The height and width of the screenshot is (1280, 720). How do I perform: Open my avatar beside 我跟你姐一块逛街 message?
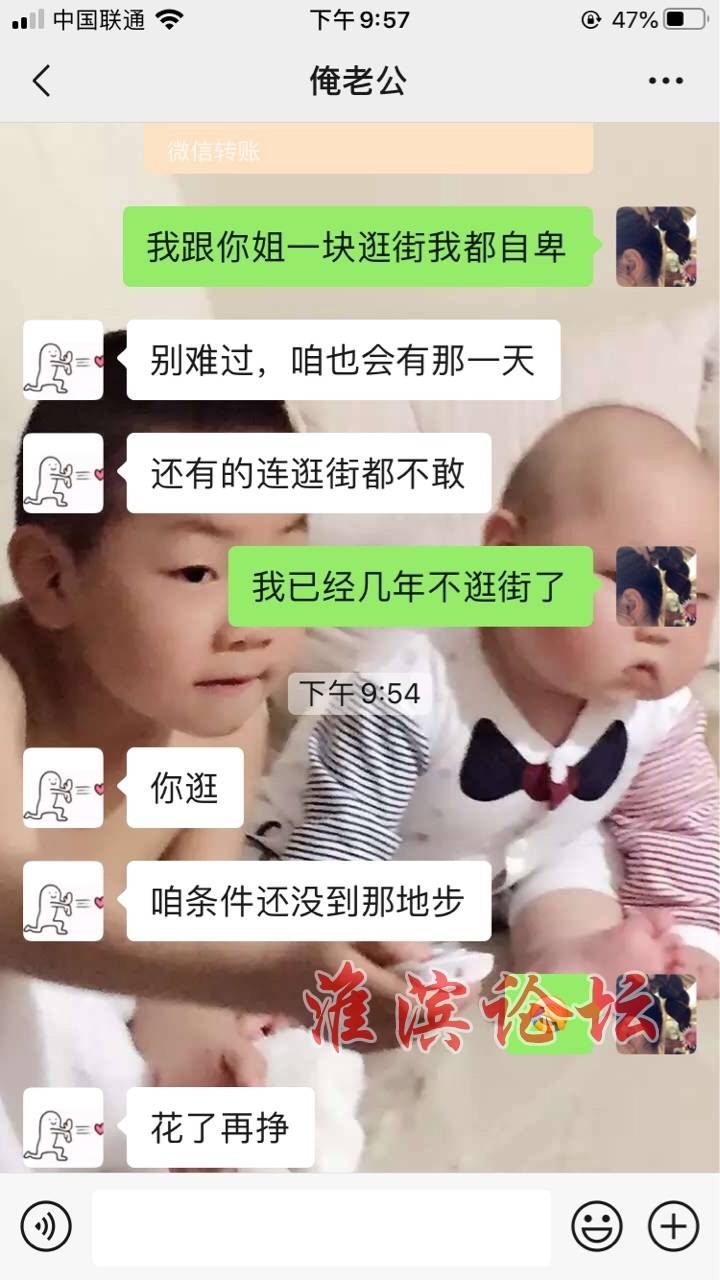(655, 247)
